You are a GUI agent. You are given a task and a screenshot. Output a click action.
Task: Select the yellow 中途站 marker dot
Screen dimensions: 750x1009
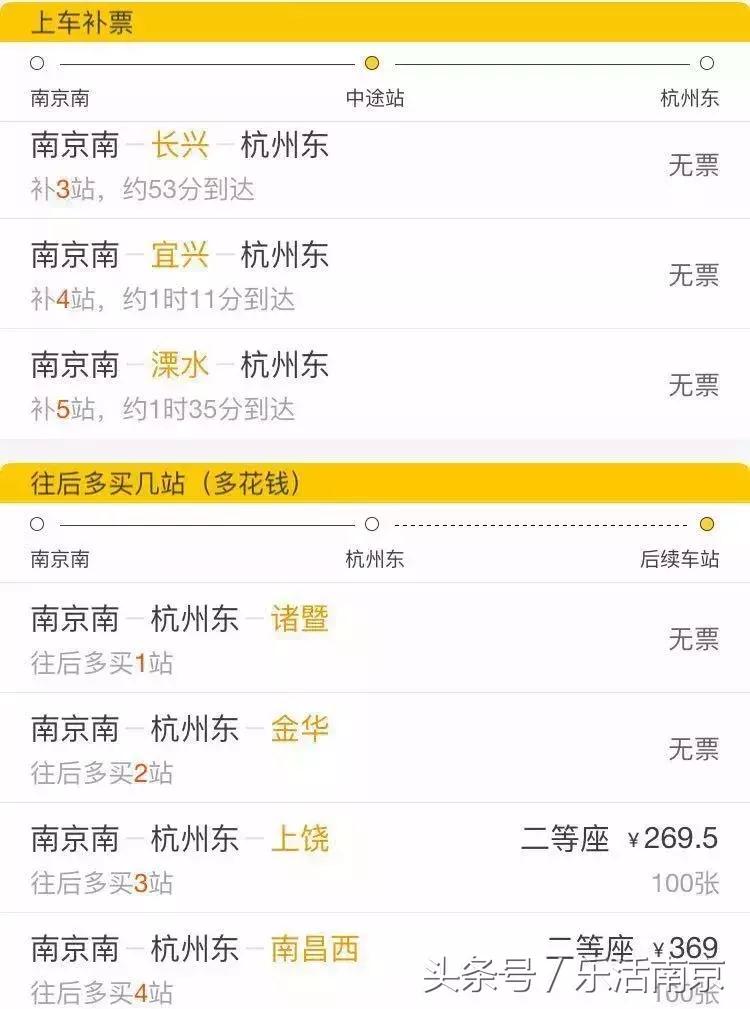[x=372, y=63]
